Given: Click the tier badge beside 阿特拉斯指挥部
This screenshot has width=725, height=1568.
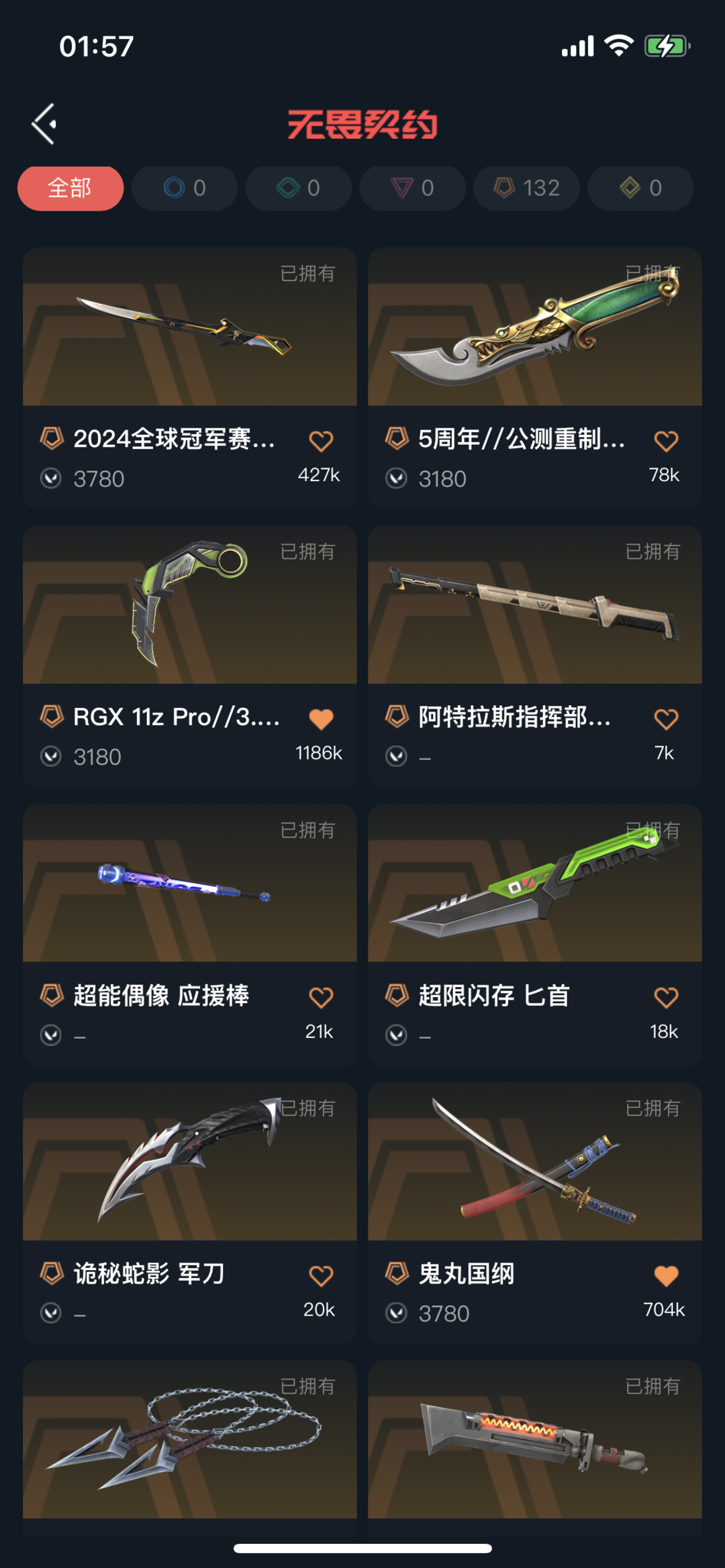Looking at the screenshot, I should (396, 718).
